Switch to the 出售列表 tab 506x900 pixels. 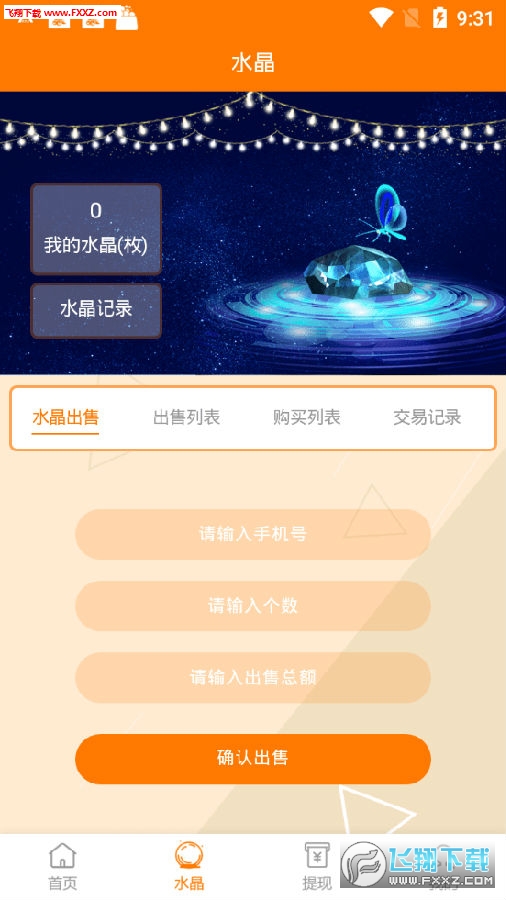tap(186, 418)
